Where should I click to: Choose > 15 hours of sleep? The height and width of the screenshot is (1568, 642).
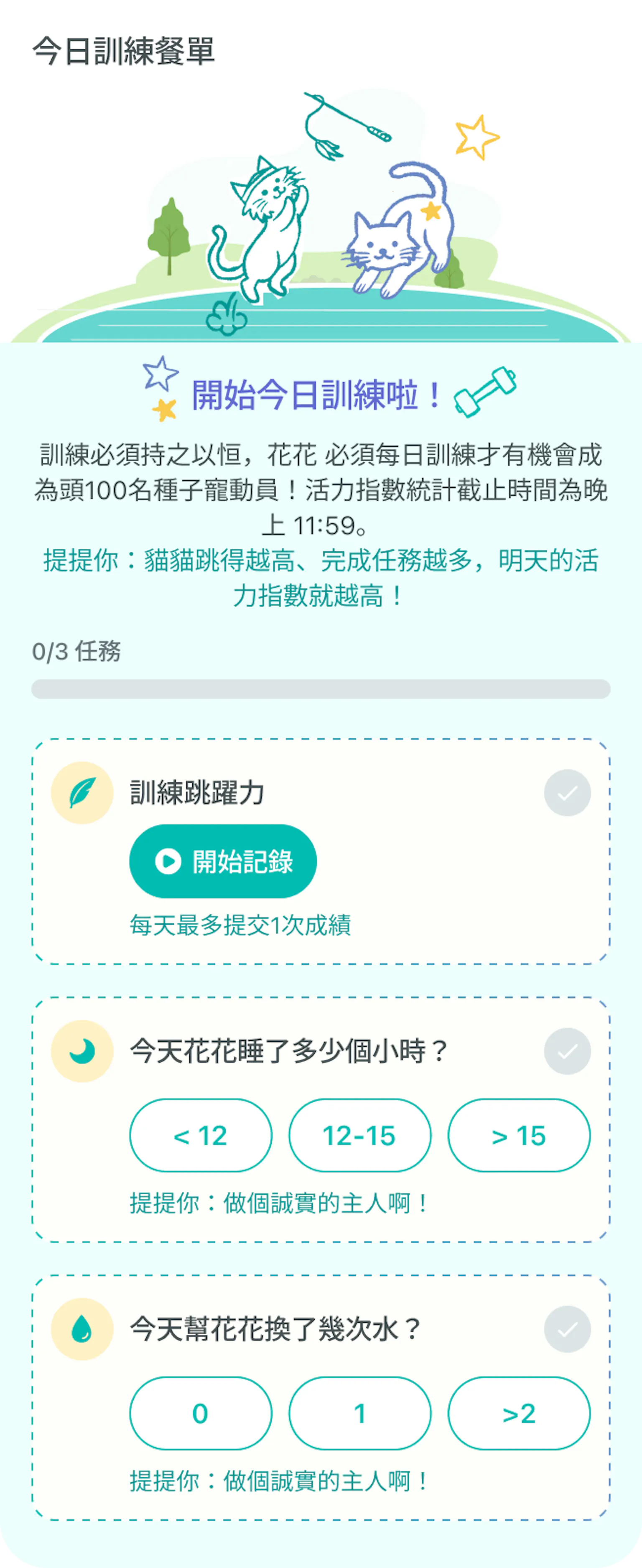pyautogui.click(x=519, y=1135)
